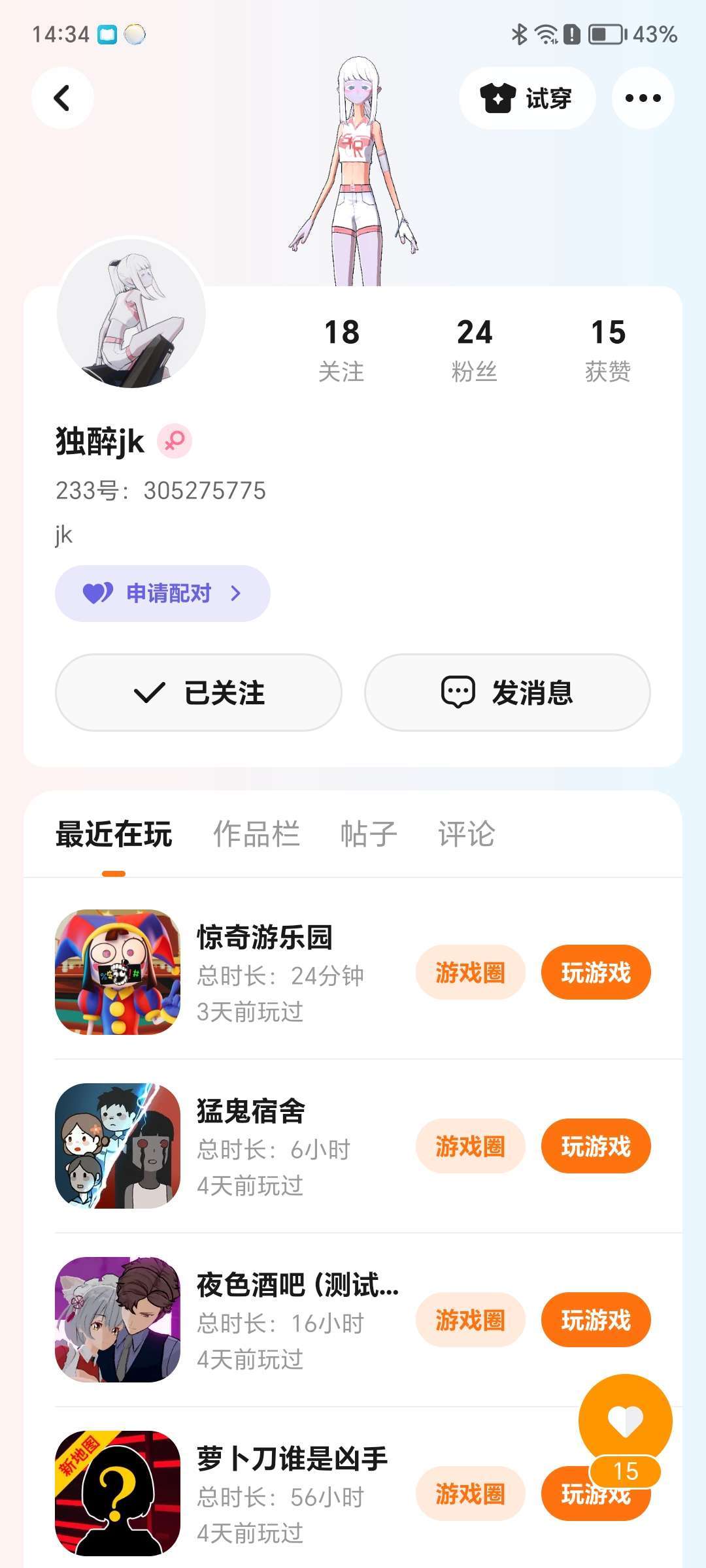Go back using the top-left arrow
Viewport: 706px width, 1568px height.
[62, 98]
